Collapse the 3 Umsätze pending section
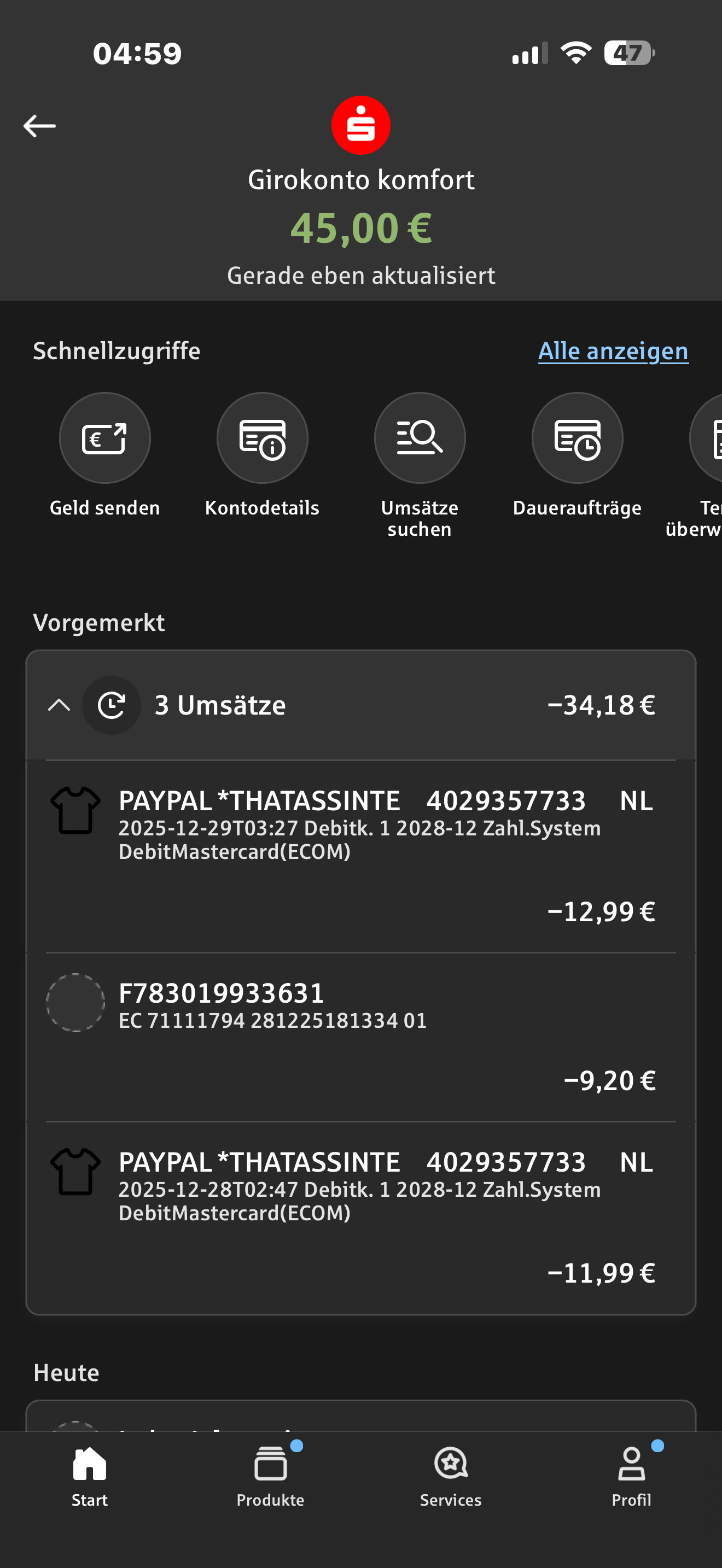This screenshot has width=722, height=1568. pyautogui.click(x=59, y=705)
